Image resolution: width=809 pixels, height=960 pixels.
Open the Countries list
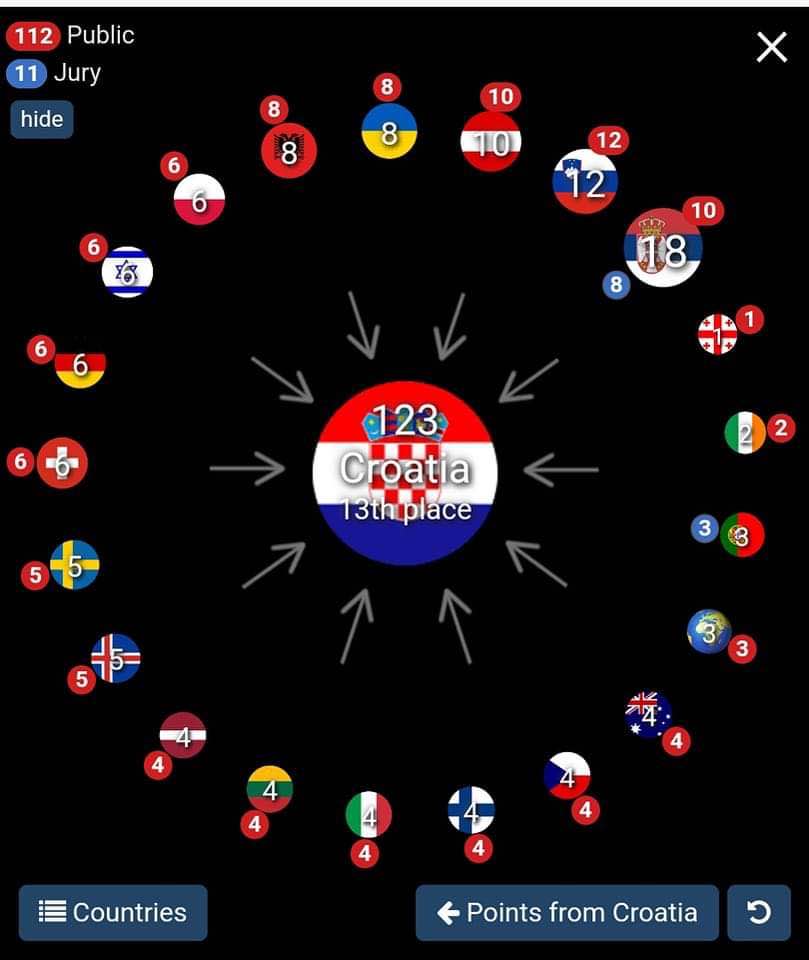(113, 912)
